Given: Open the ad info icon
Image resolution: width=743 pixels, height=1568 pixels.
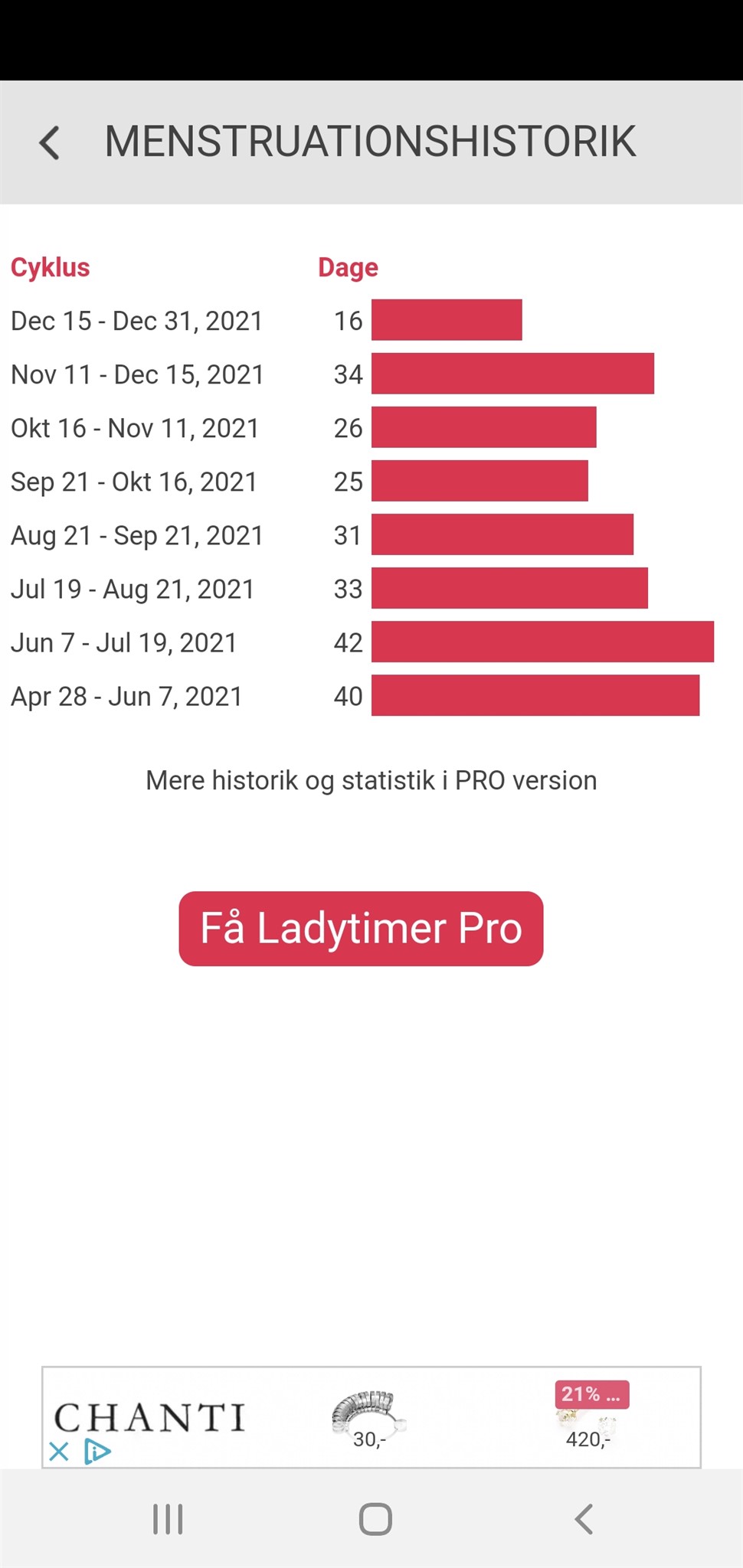Looking at the screenshot, I should (x=97, y=1451).
